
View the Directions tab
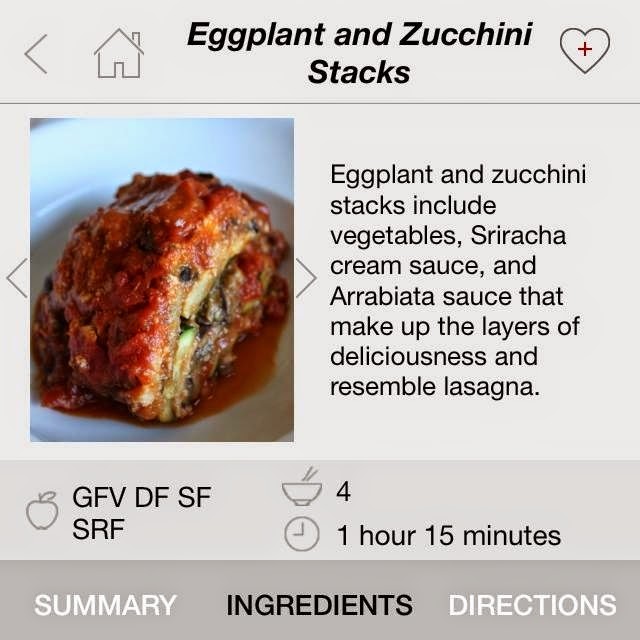[532, 605]
